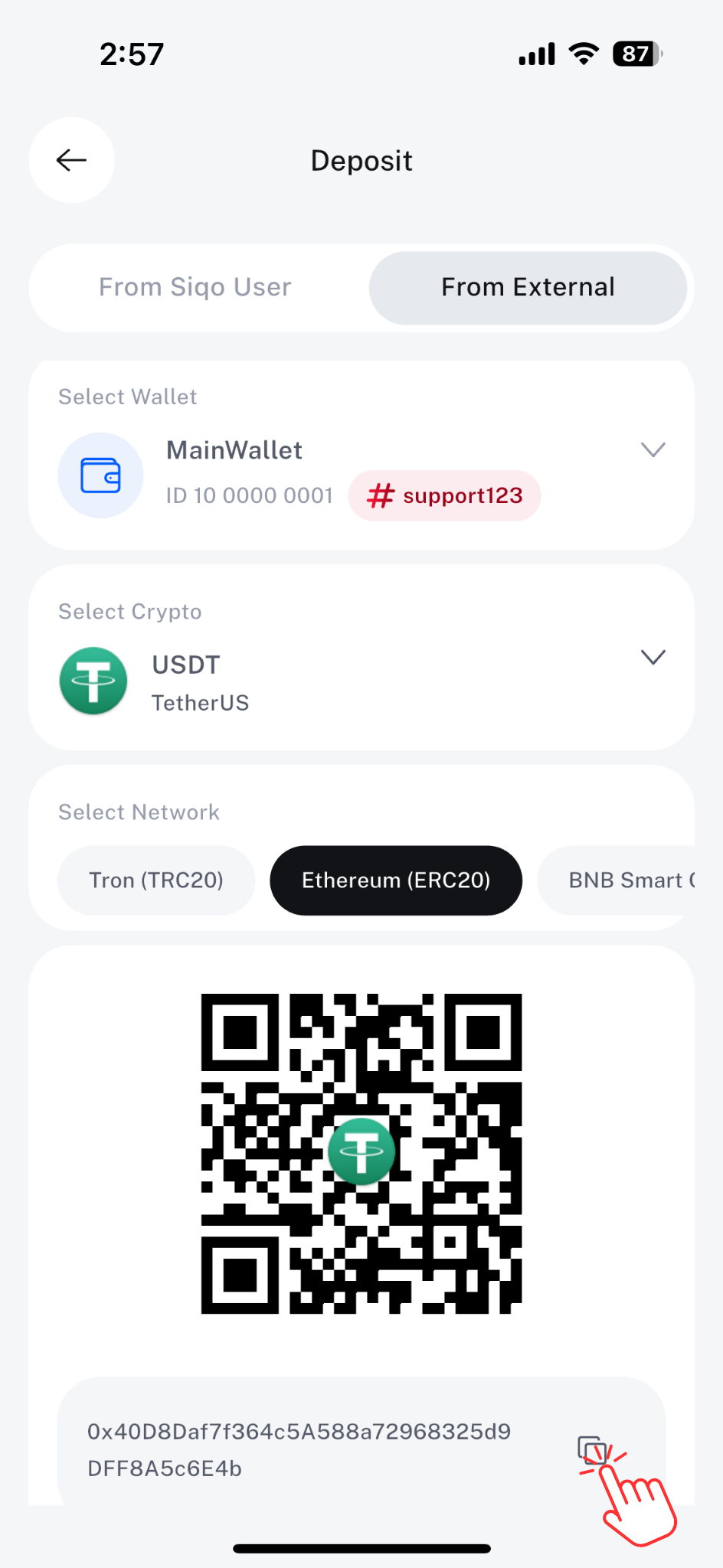Tap the support123 tag badge

[445, 496]
